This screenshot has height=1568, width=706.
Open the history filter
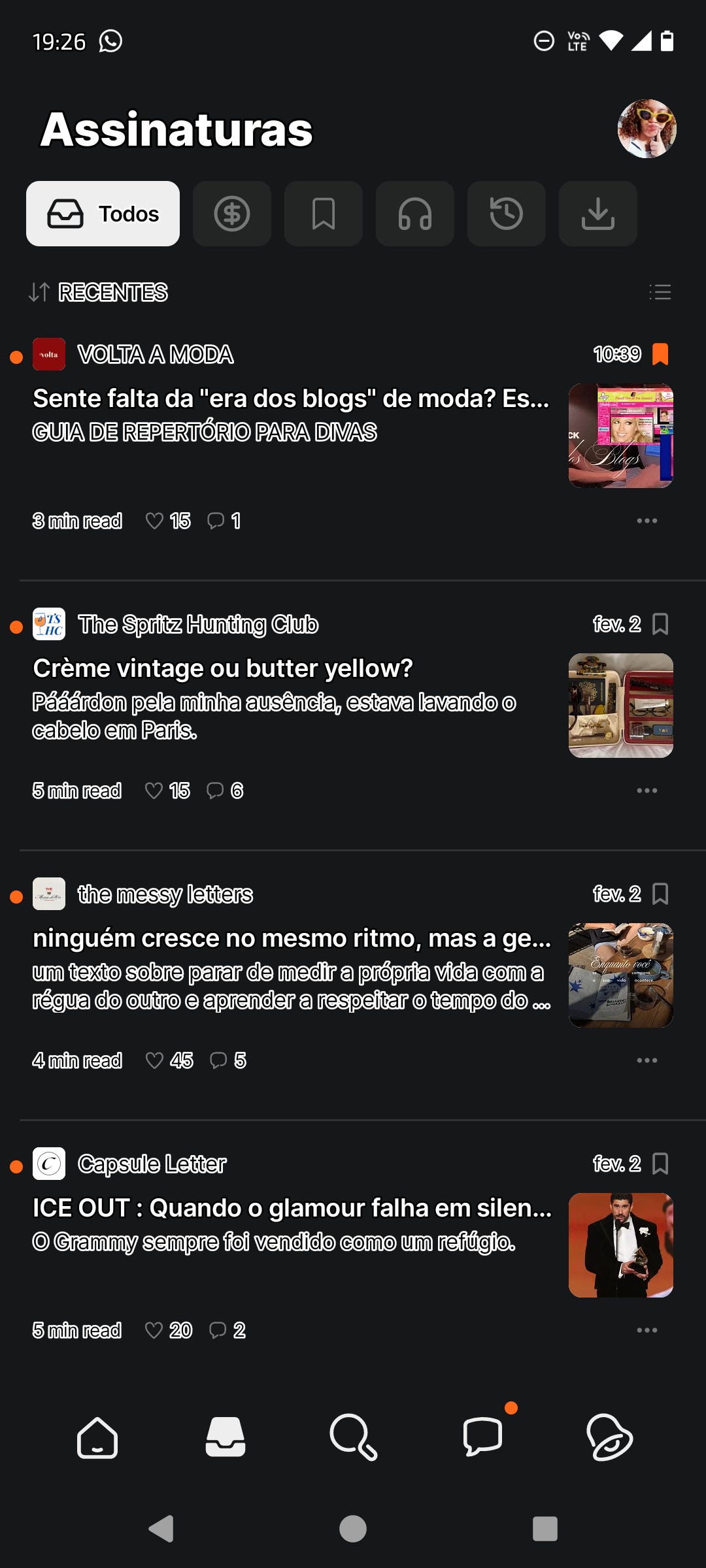click(507, 214)
